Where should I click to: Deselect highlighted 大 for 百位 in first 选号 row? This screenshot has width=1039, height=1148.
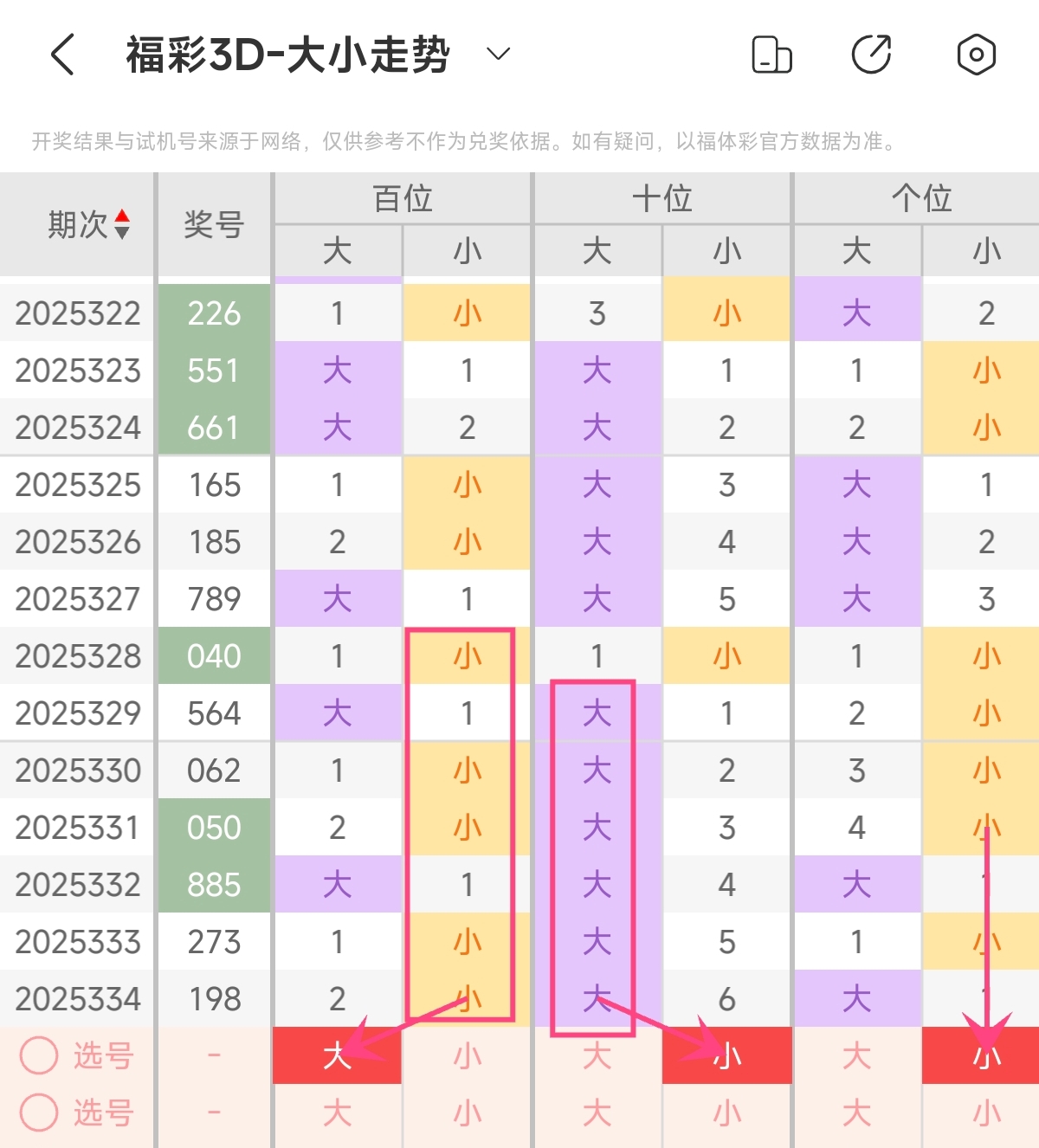[337, 1055]
